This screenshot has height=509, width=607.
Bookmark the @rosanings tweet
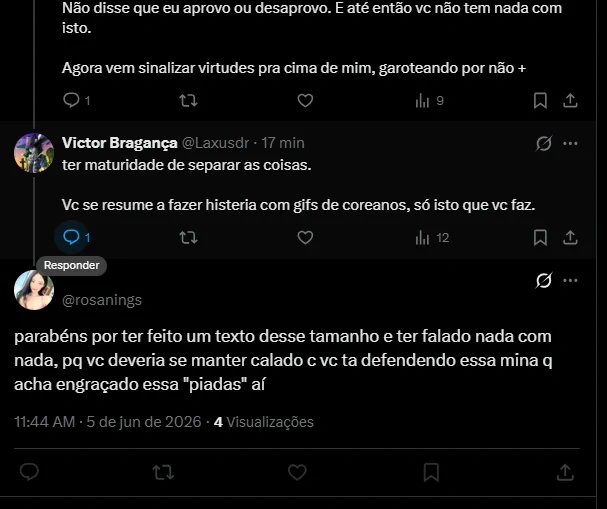tap(431, 472)
